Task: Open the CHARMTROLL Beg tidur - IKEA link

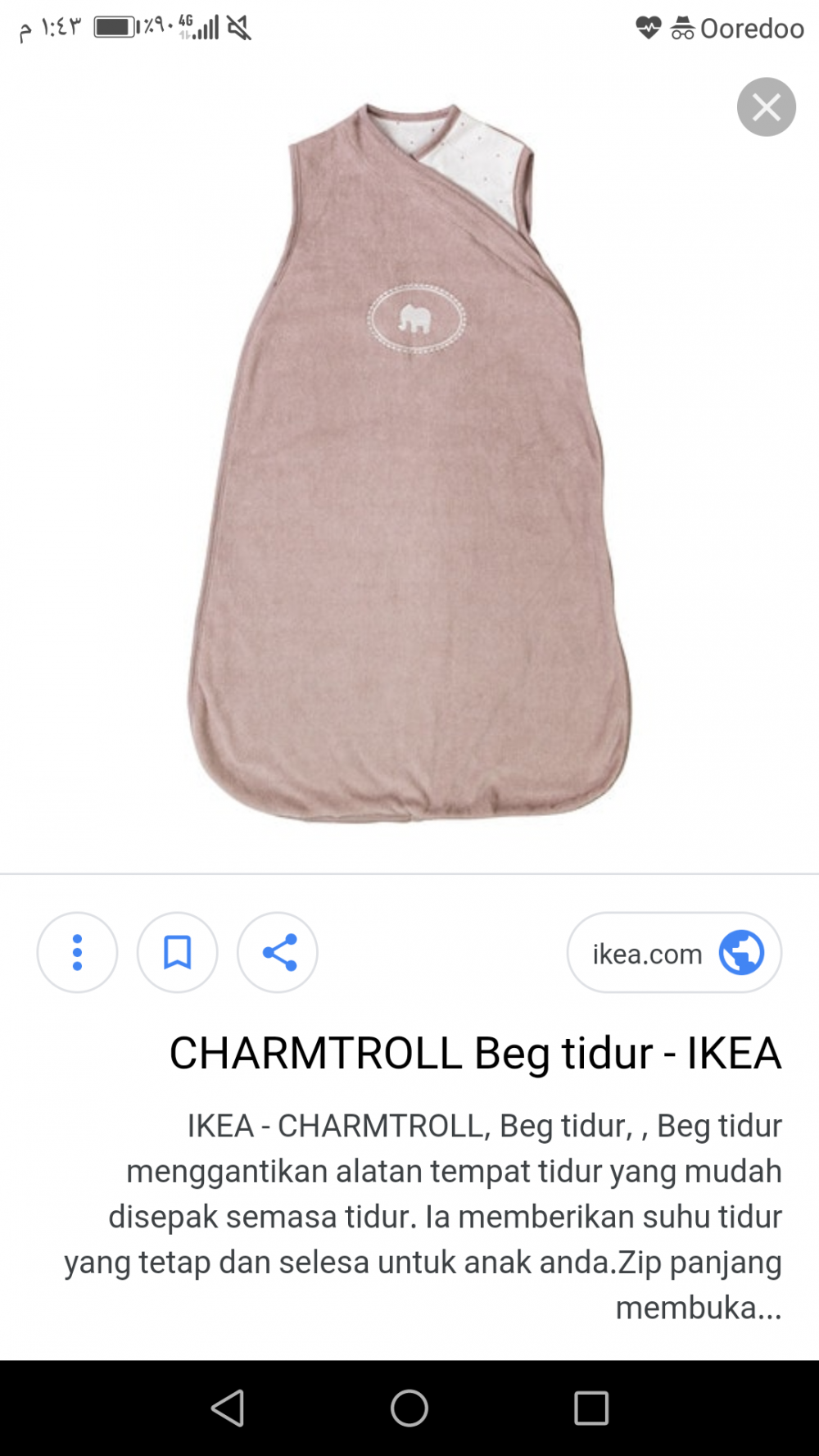Action: [475, 1053]
